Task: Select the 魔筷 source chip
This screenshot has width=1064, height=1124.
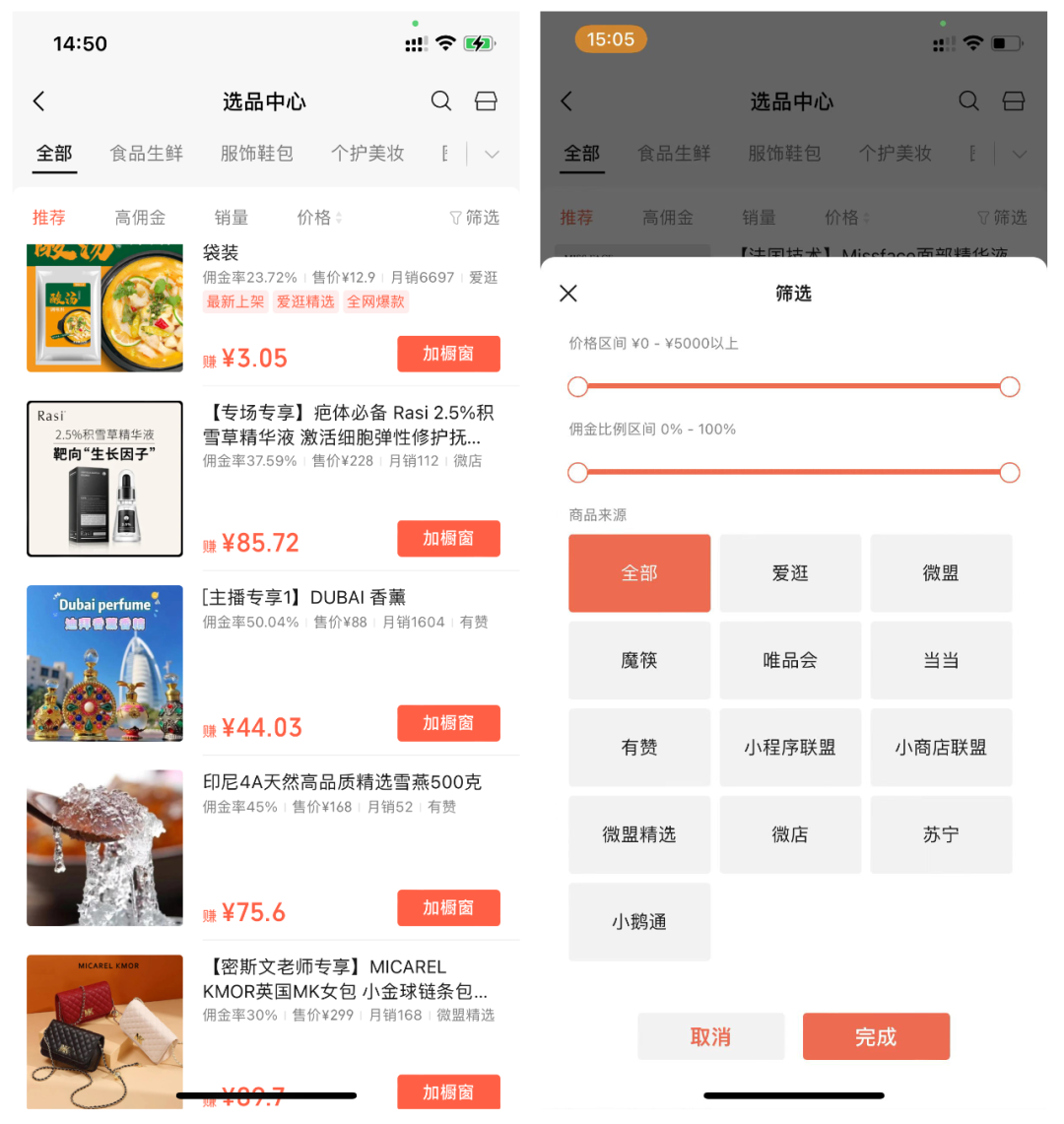Action: (x=638, y=660)
